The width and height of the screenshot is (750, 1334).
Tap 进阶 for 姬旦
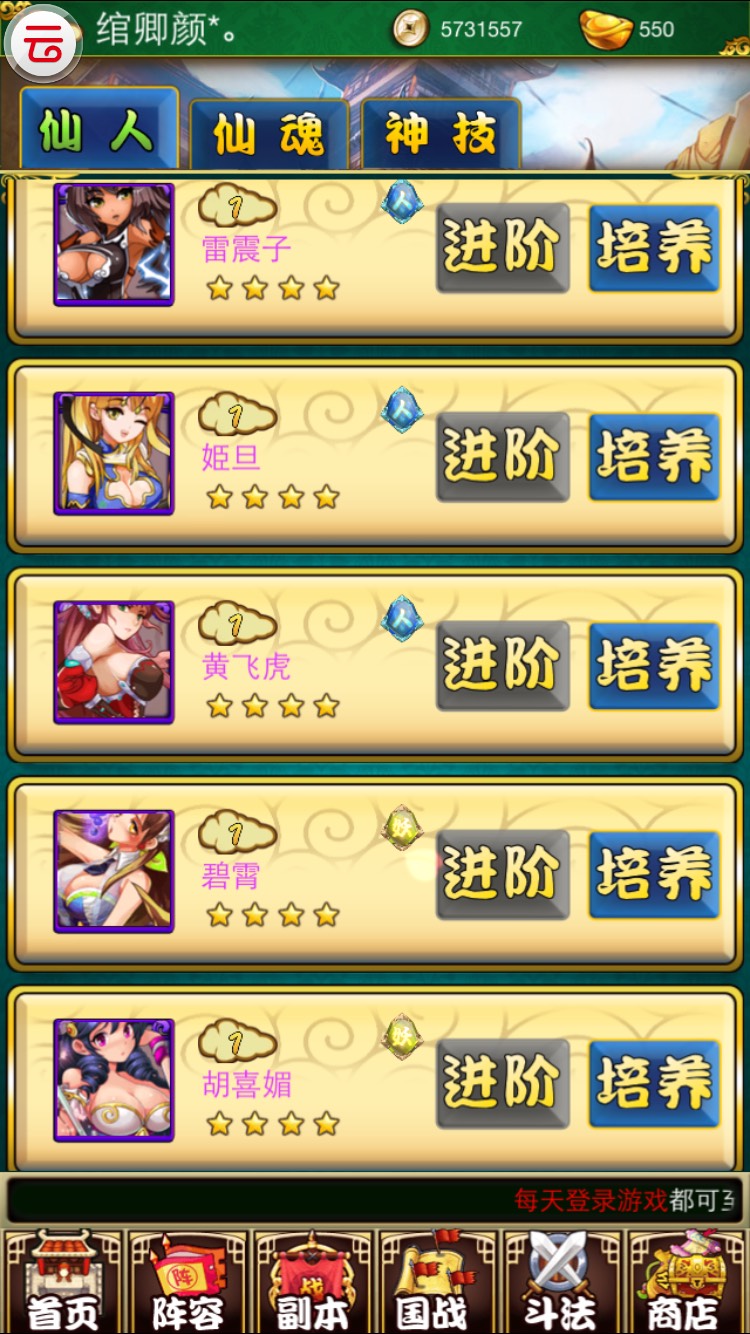[502, 457]
